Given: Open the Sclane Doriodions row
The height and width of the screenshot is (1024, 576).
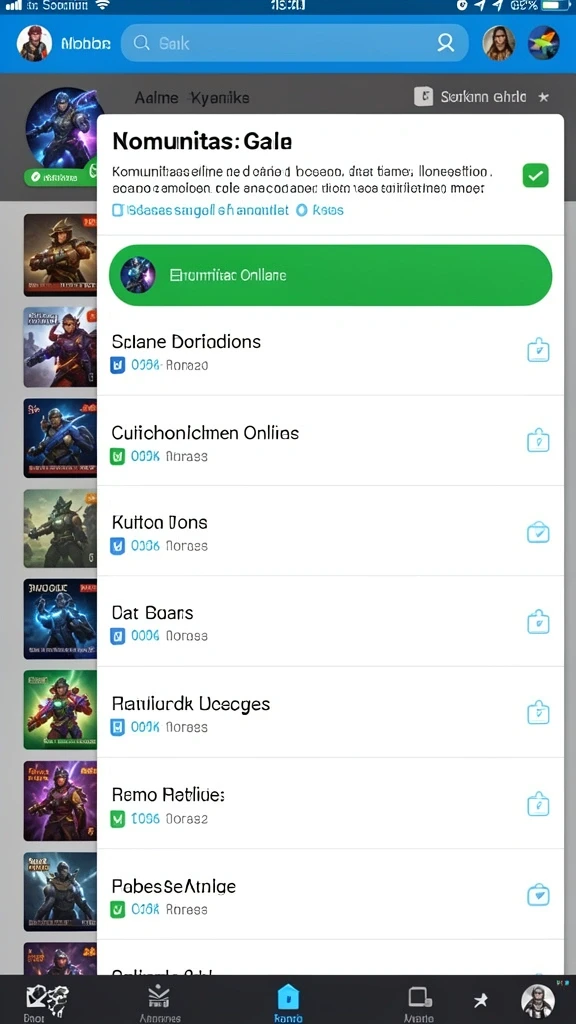Looking at the screenshot, I should 330,351.
